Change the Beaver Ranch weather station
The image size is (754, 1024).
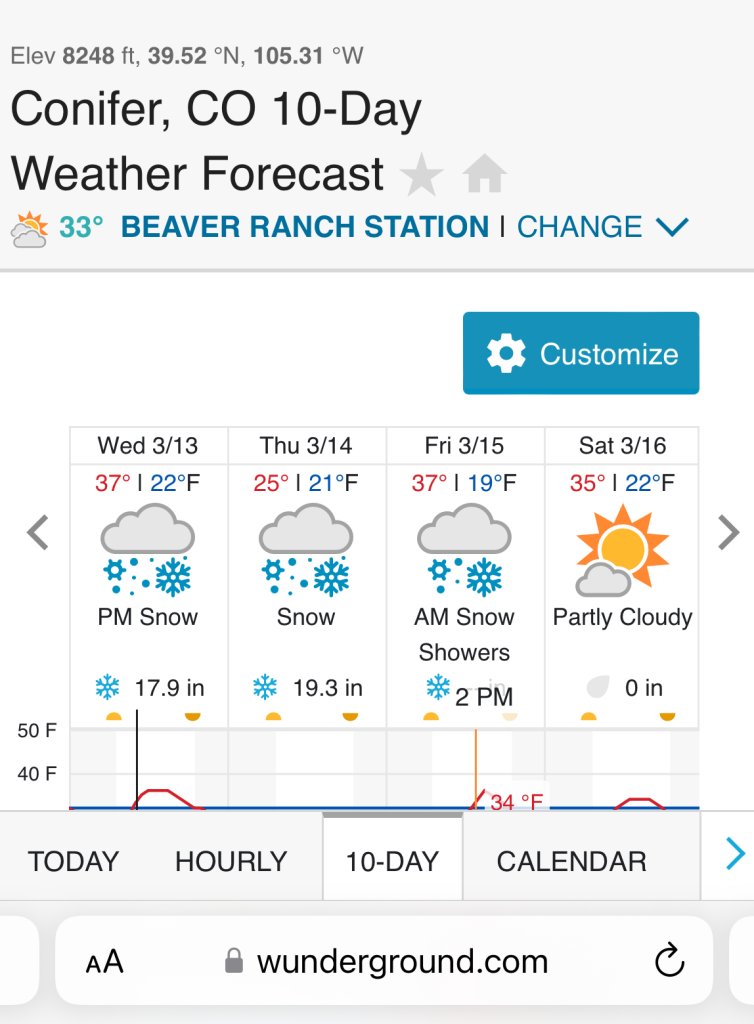point(603,227)
